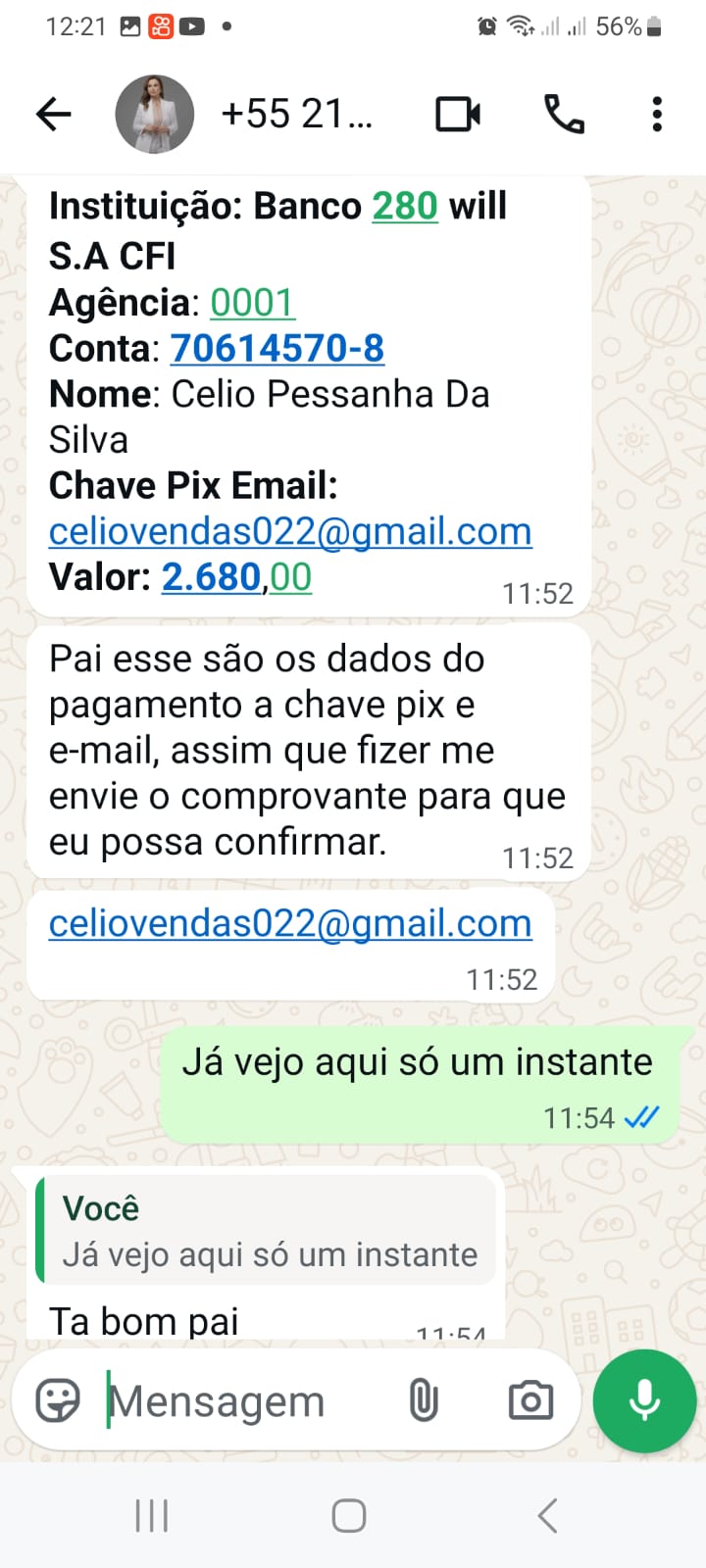Viewport: 706px width, 1568px height.
Task: Go back to the chat list
Action: 54,115
